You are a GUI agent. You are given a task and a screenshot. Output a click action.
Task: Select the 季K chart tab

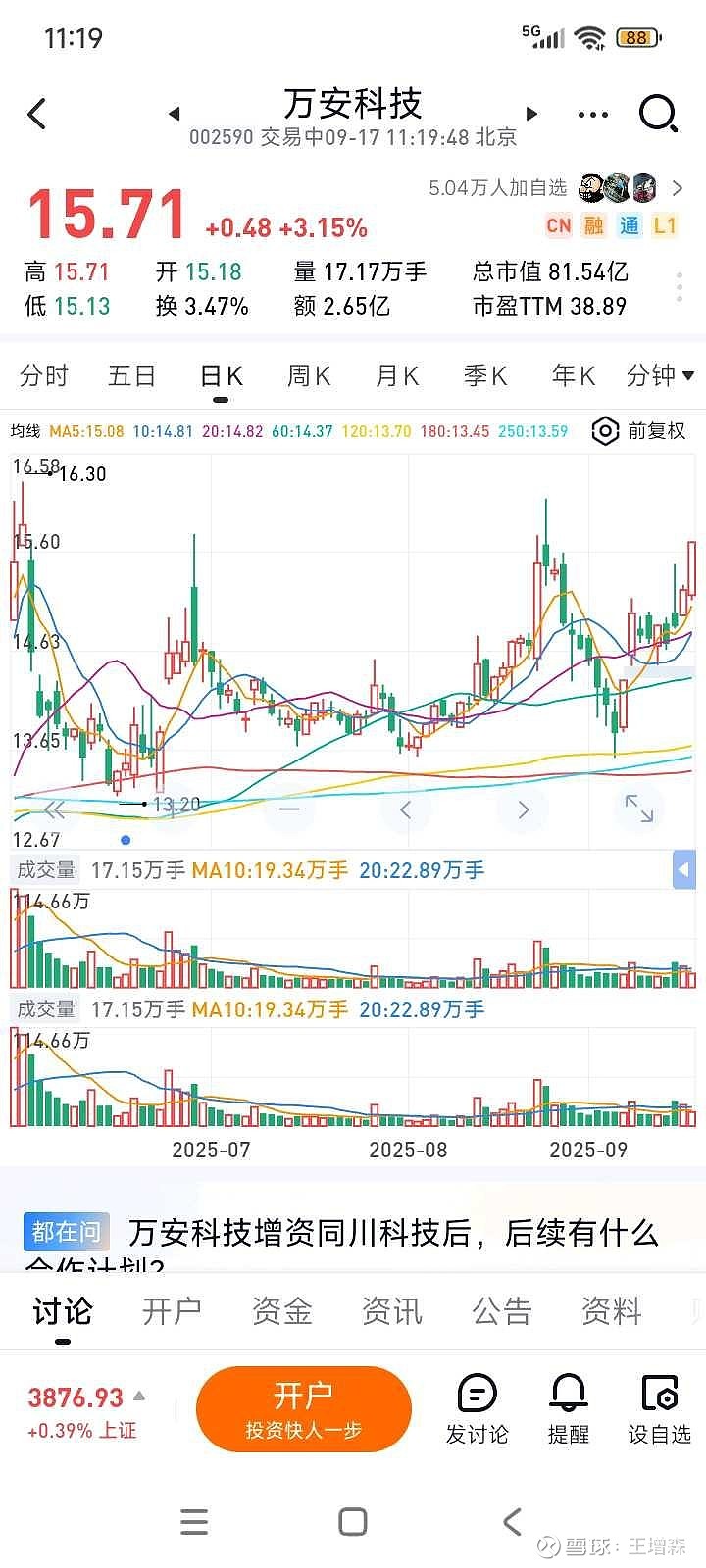point(485,375)
